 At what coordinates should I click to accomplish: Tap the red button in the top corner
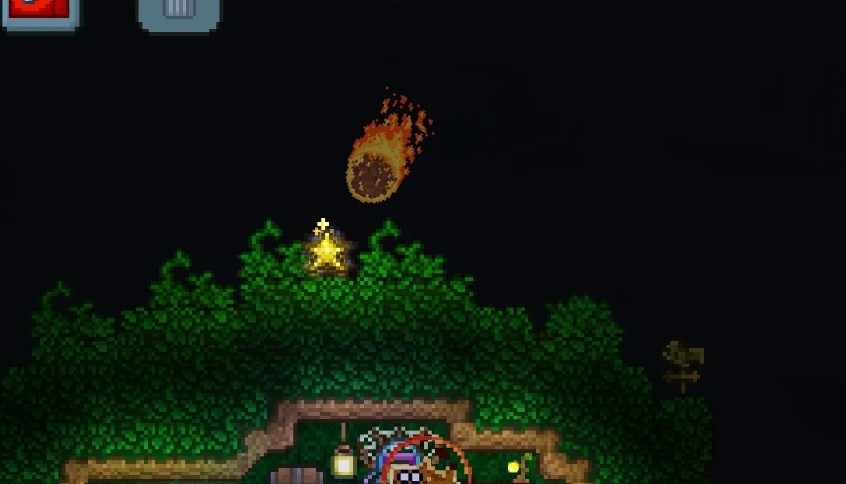point(40,10)
